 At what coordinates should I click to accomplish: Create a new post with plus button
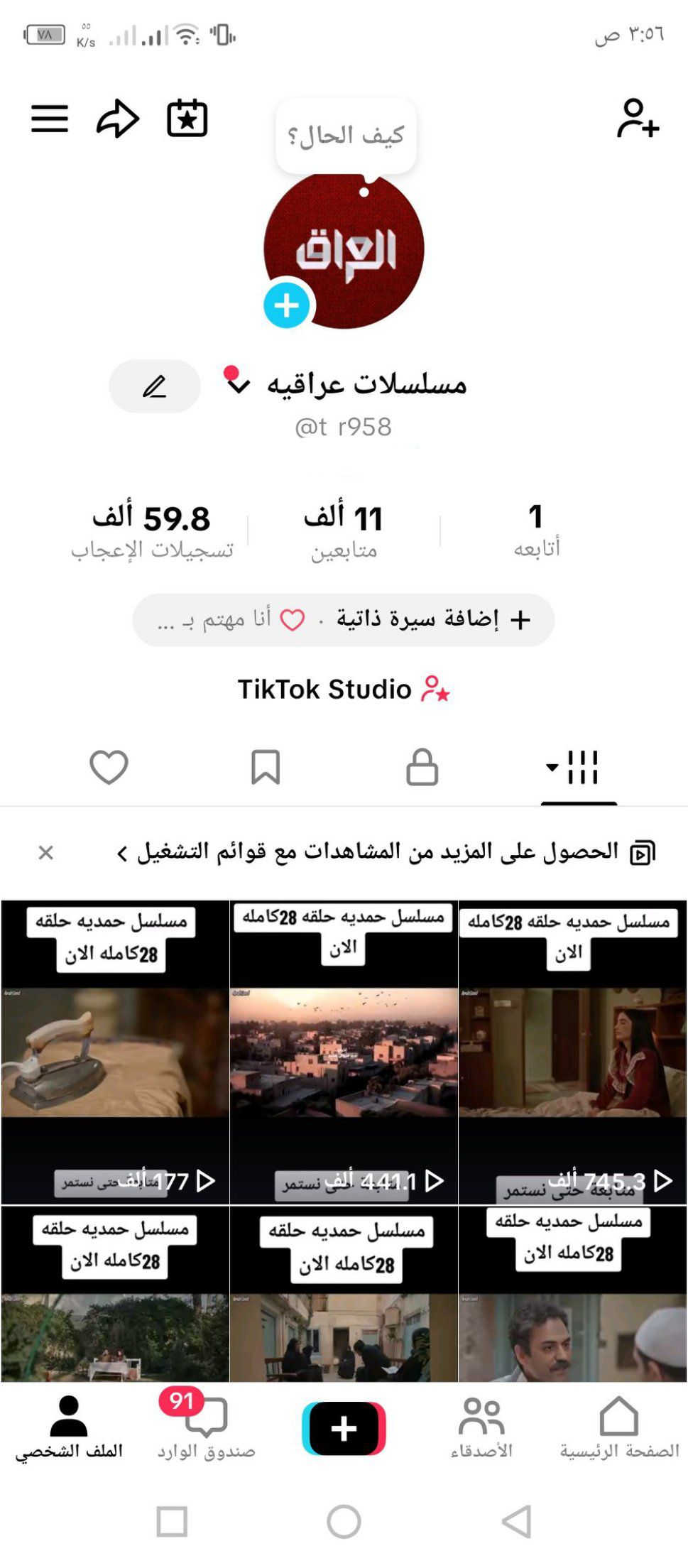point(344,1427)
